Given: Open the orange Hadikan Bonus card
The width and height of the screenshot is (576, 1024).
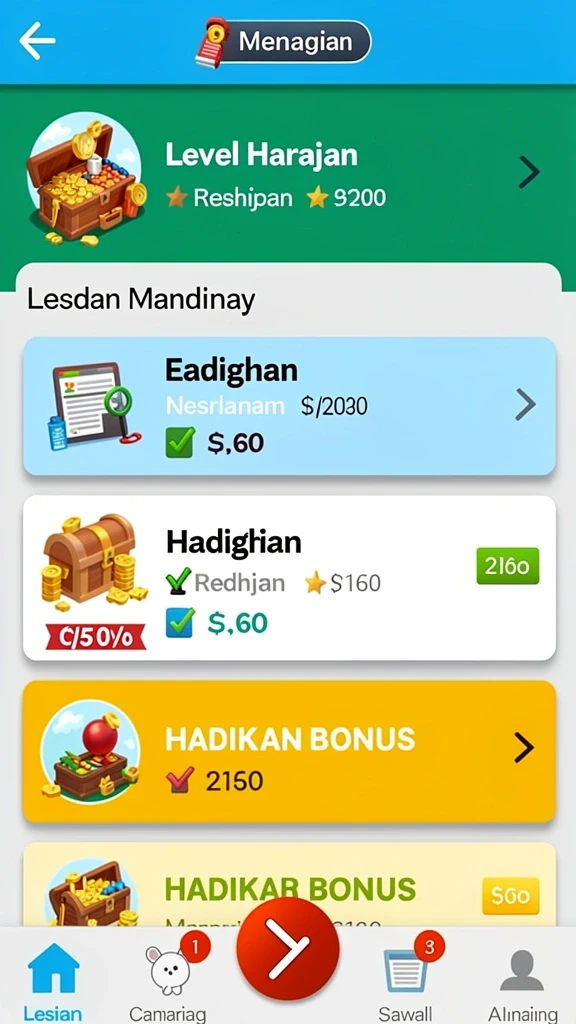Looking at the screenshot, I should point(289,751).
